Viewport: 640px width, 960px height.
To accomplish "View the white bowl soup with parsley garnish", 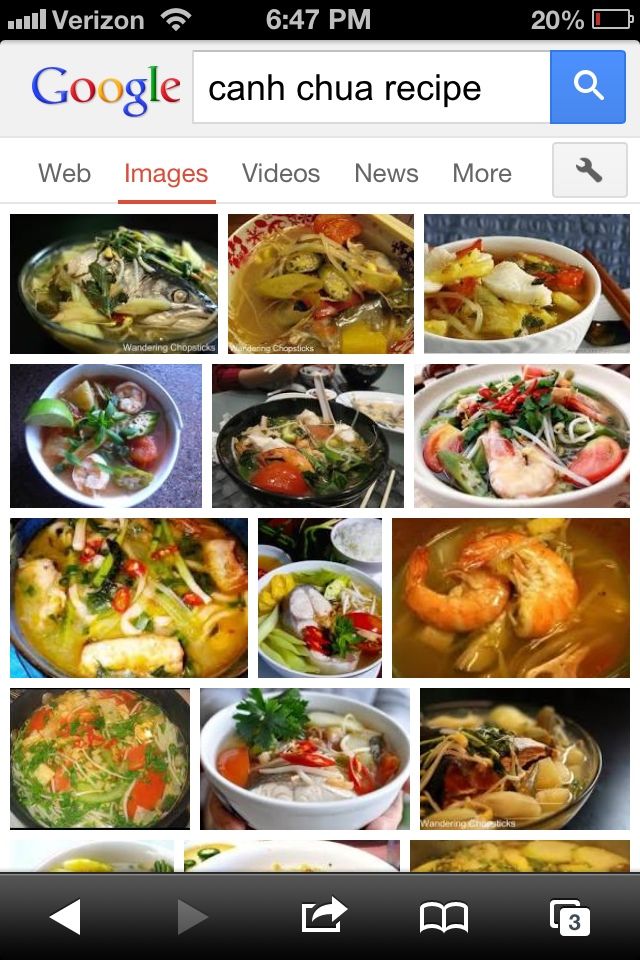I will point(304,758).
